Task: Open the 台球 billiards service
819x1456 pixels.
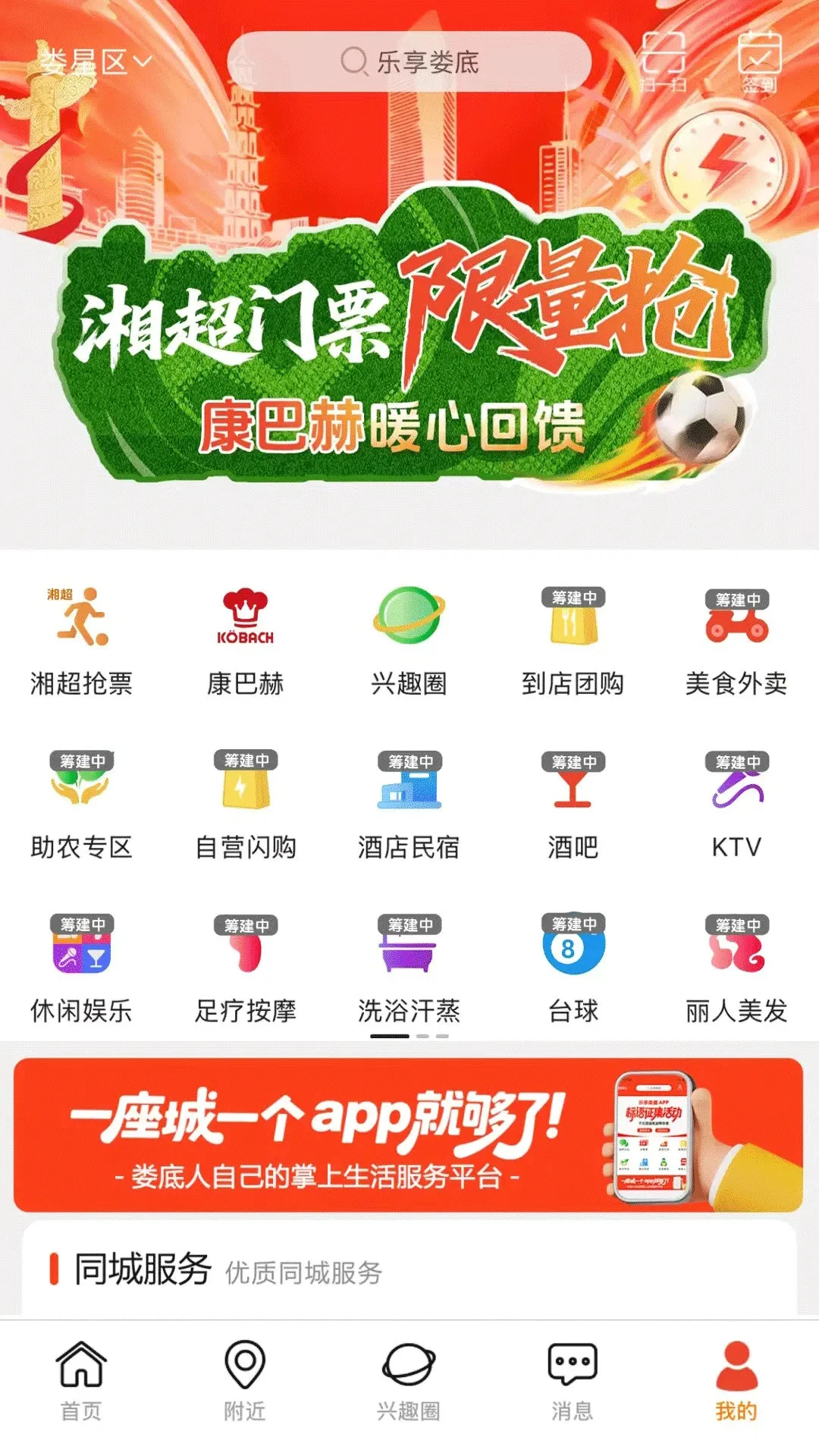Action: [x=571, y=967]
